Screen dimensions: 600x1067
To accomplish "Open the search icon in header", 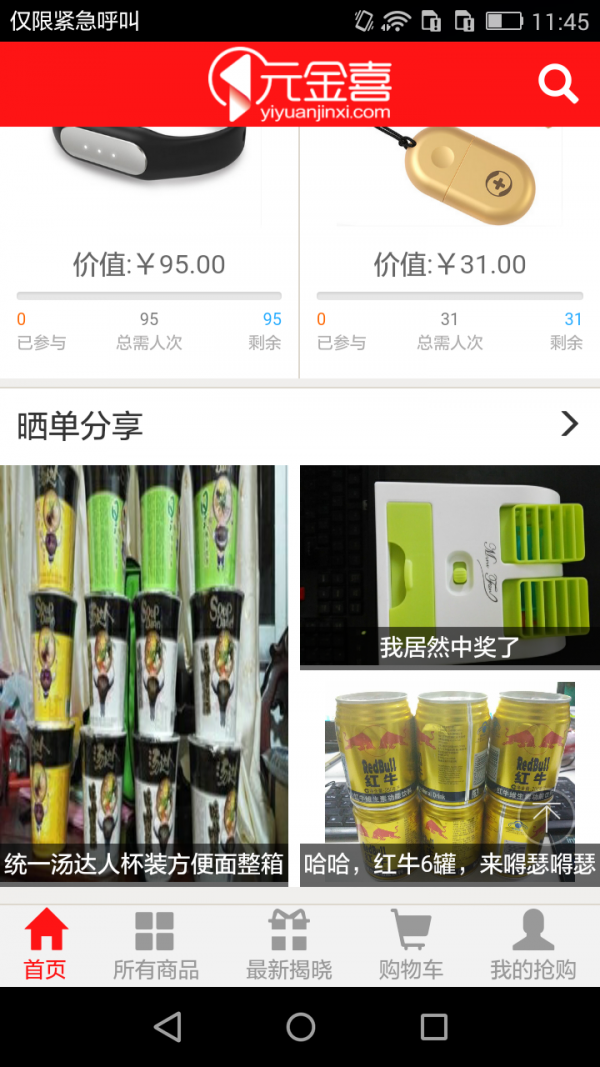I will (x=558, y=84).
